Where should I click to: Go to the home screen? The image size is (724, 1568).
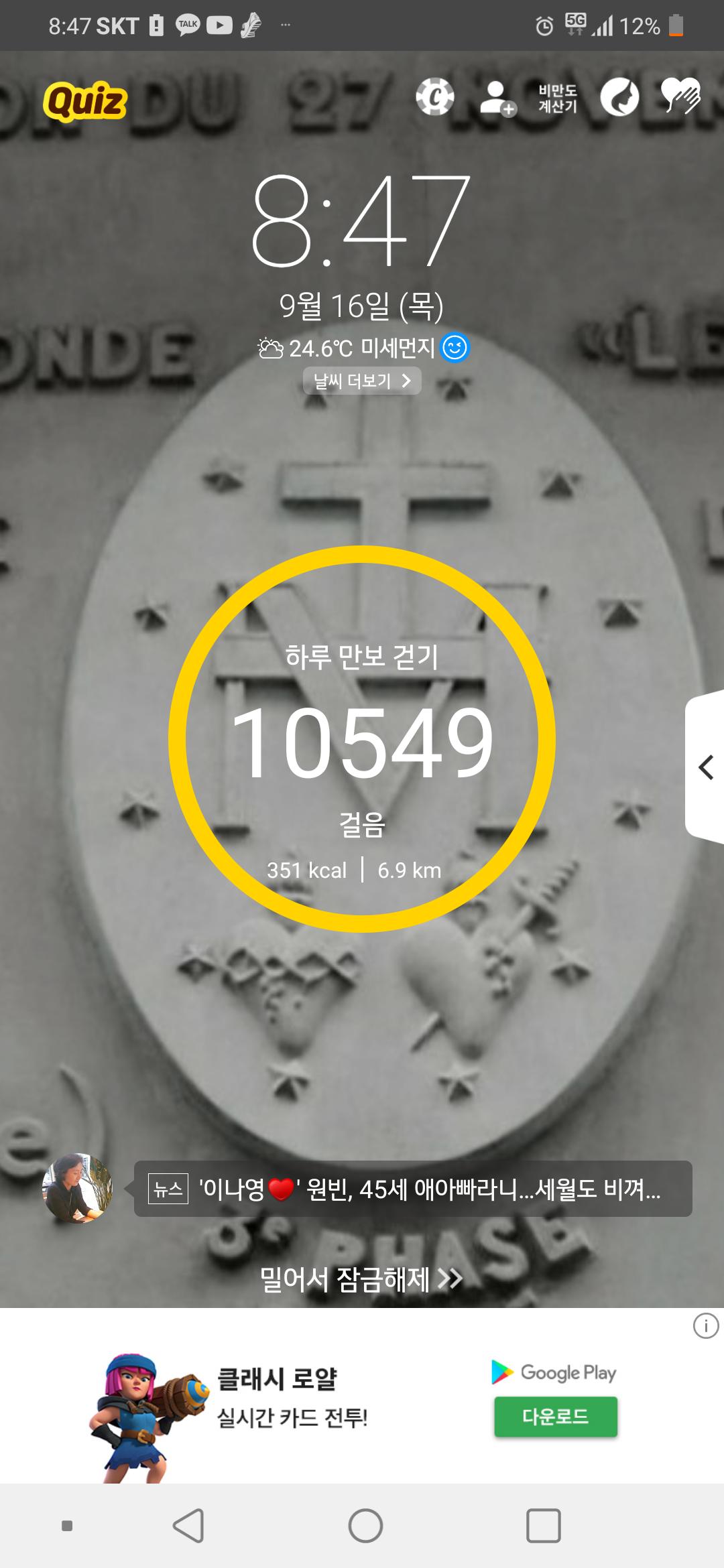coord(365,1526)
